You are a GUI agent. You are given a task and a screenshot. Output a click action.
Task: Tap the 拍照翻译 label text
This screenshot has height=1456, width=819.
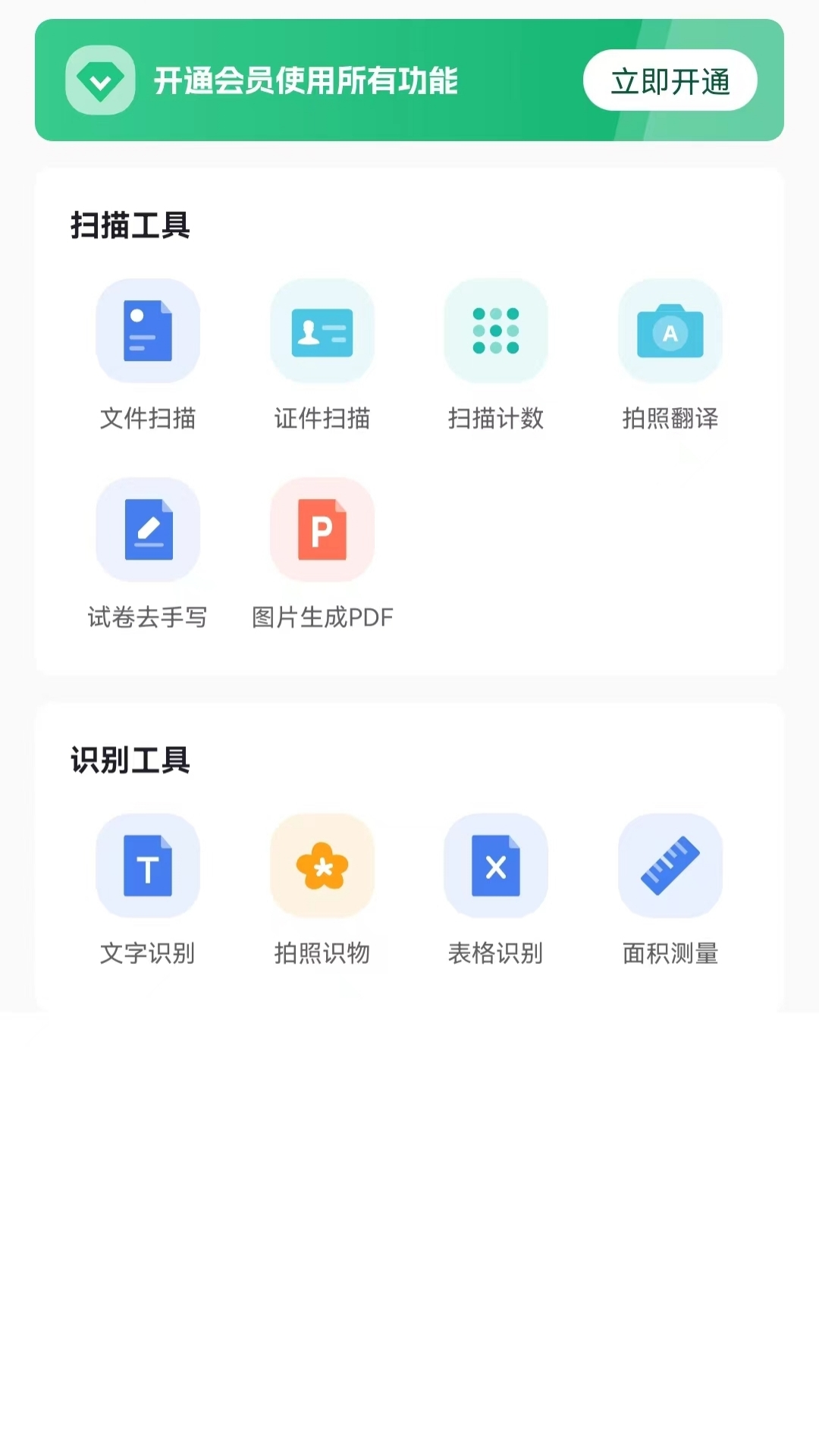click(670, 418)
